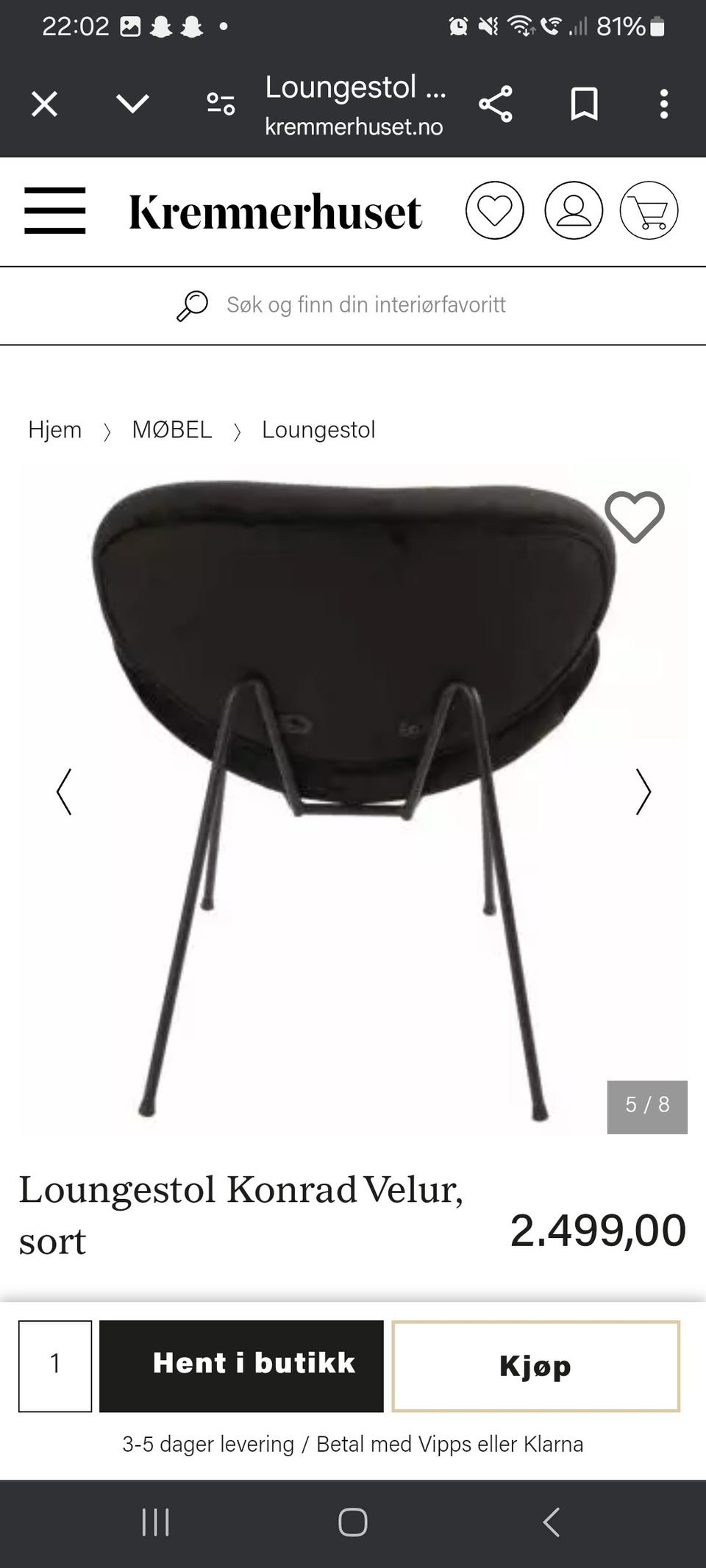Share this Kremmerhuset page
Image resolution: width=706 pixels, height=1568 pixels.
[496, 104]
